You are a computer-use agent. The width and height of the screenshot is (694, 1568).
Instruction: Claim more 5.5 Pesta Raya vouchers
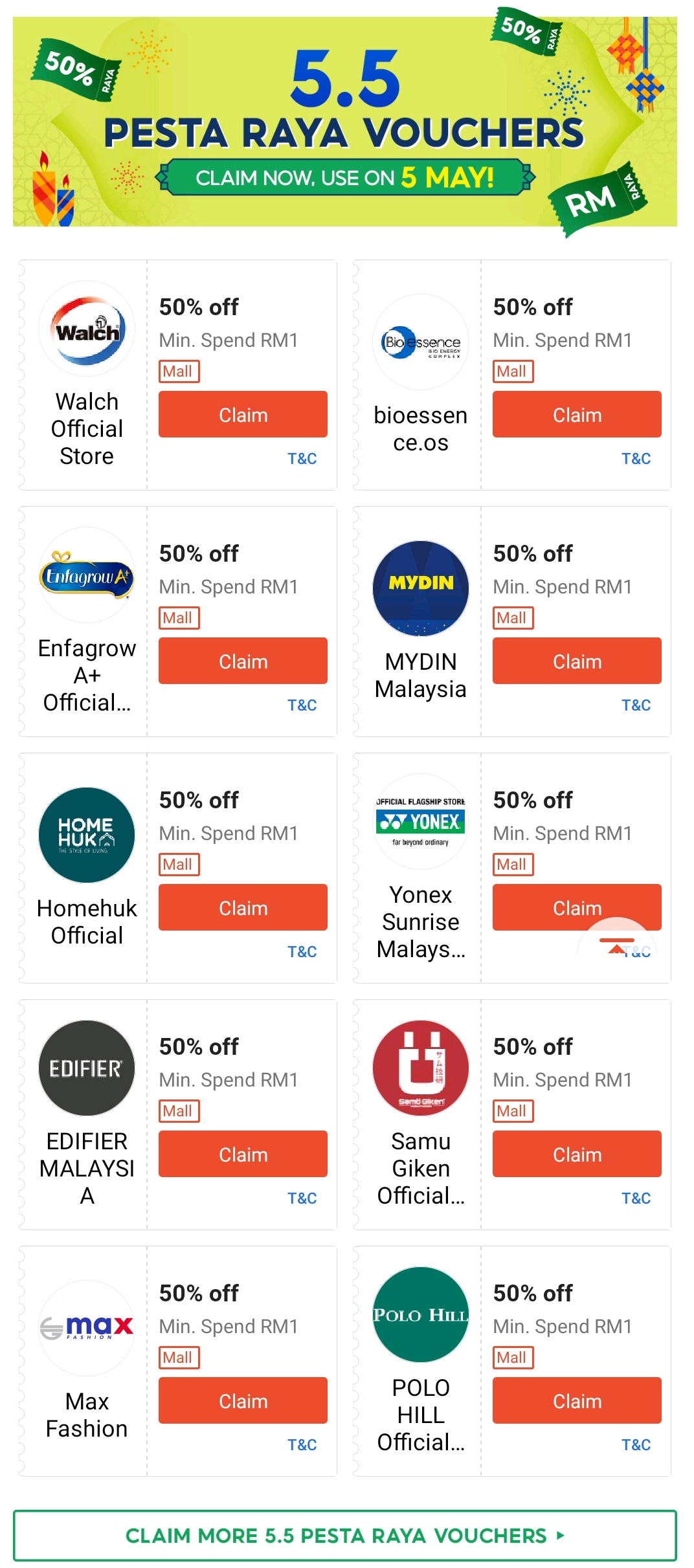[345, 1536]
